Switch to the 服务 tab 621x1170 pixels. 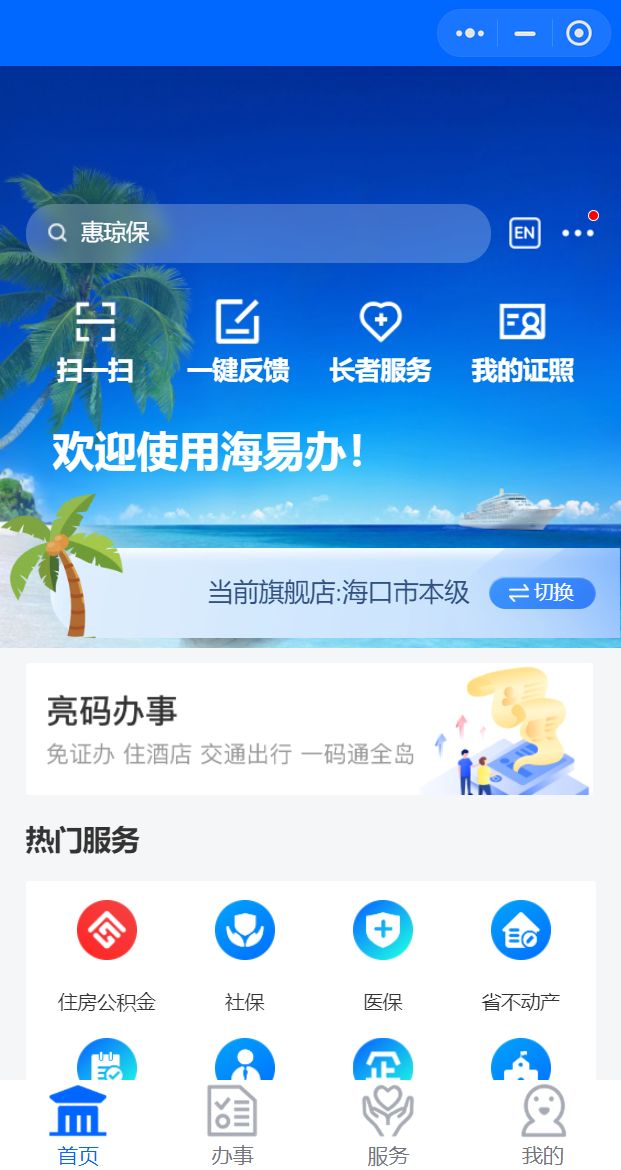pyautogui.click(x=388, y=1126)
